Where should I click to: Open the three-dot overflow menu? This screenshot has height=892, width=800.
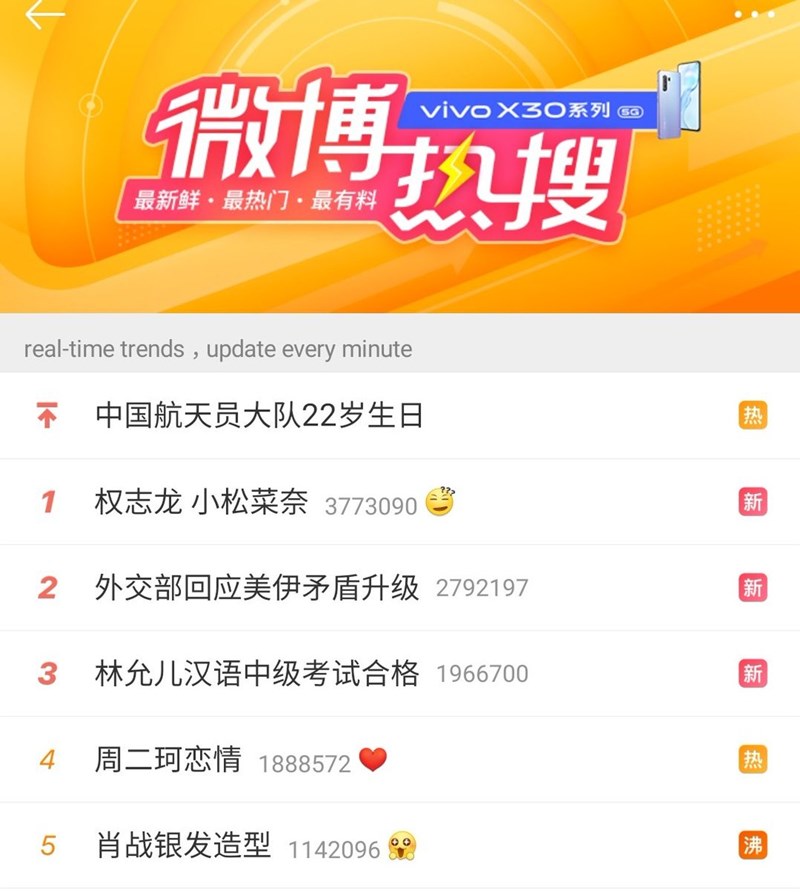[754, 15]
